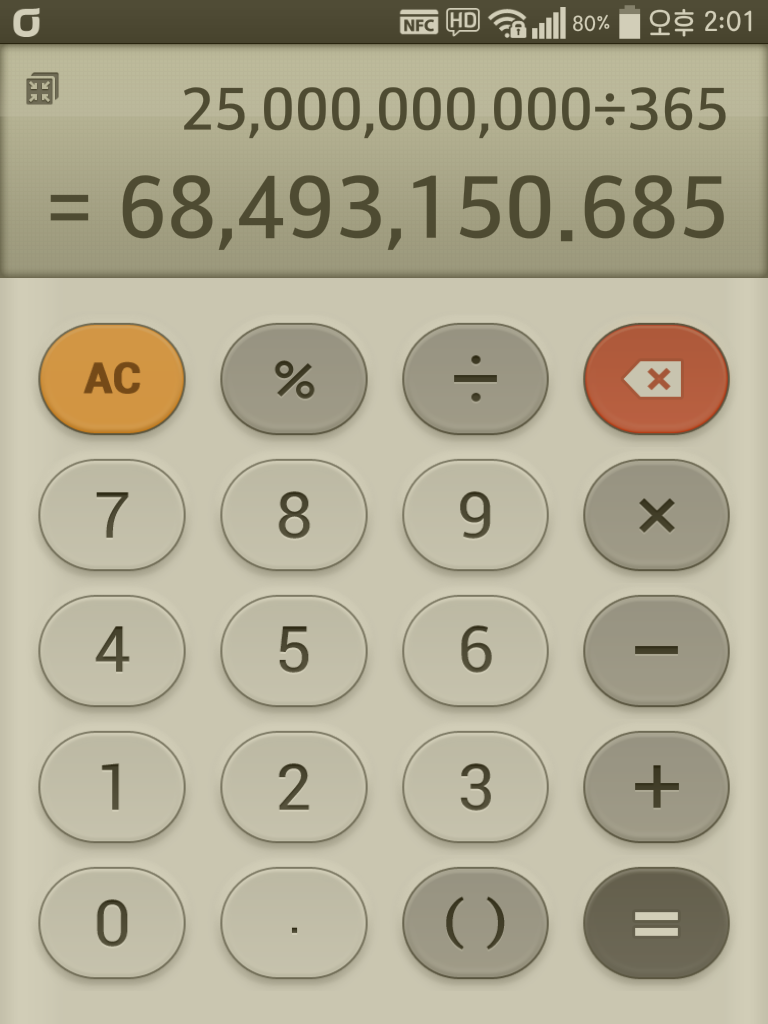
Task: Enter the digit 3
Action: (x=475, y=787)
